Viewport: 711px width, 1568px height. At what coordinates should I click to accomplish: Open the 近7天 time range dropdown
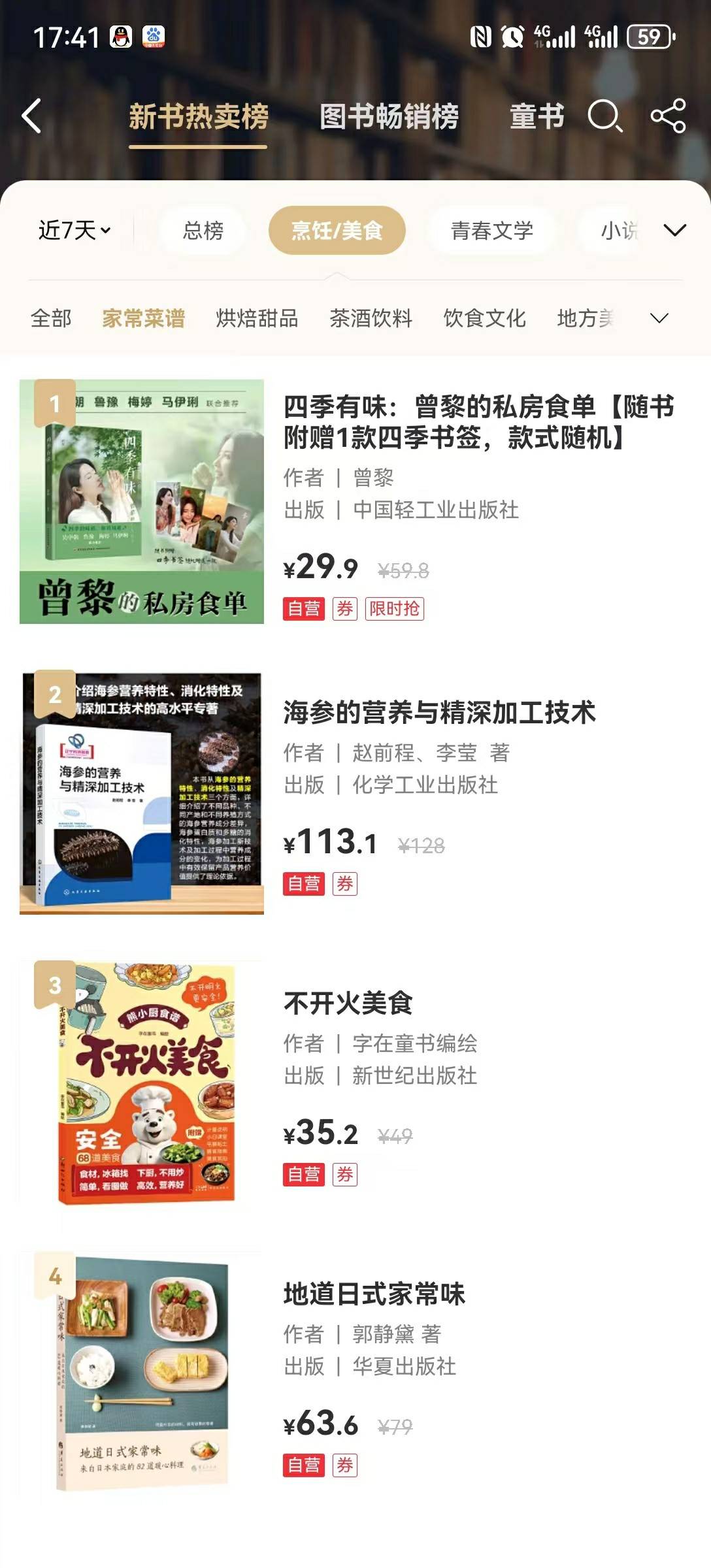click(x=74, y=230)
